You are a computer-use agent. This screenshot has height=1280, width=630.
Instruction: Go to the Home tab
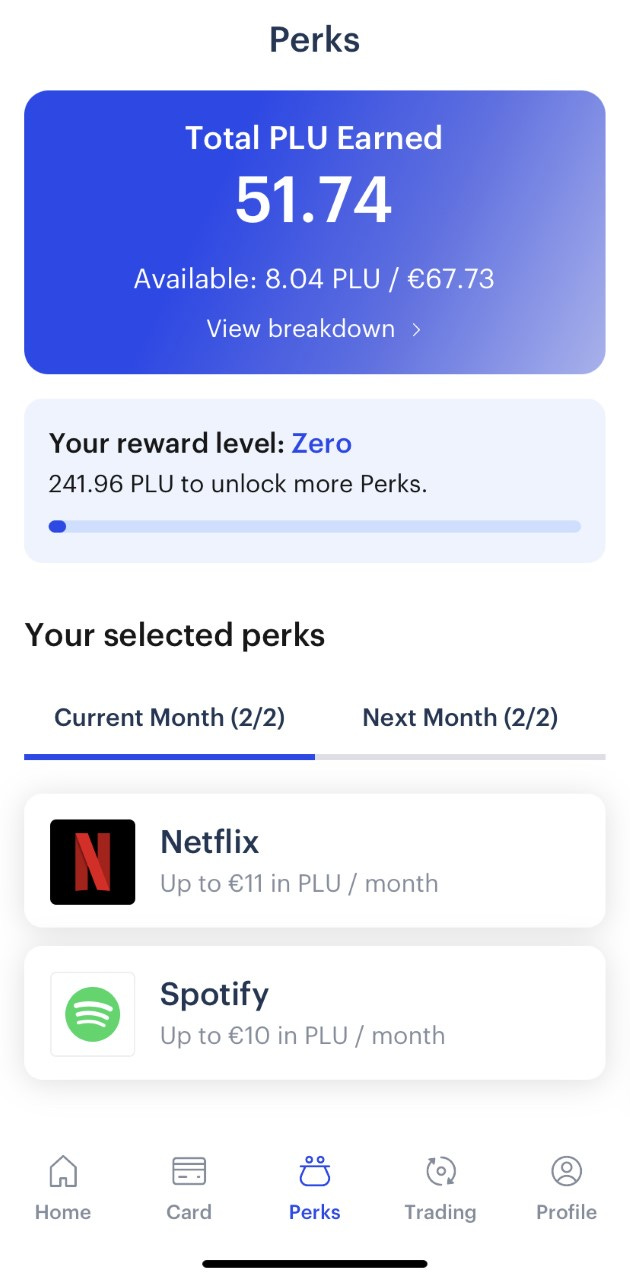click(x=63, y=1188)
